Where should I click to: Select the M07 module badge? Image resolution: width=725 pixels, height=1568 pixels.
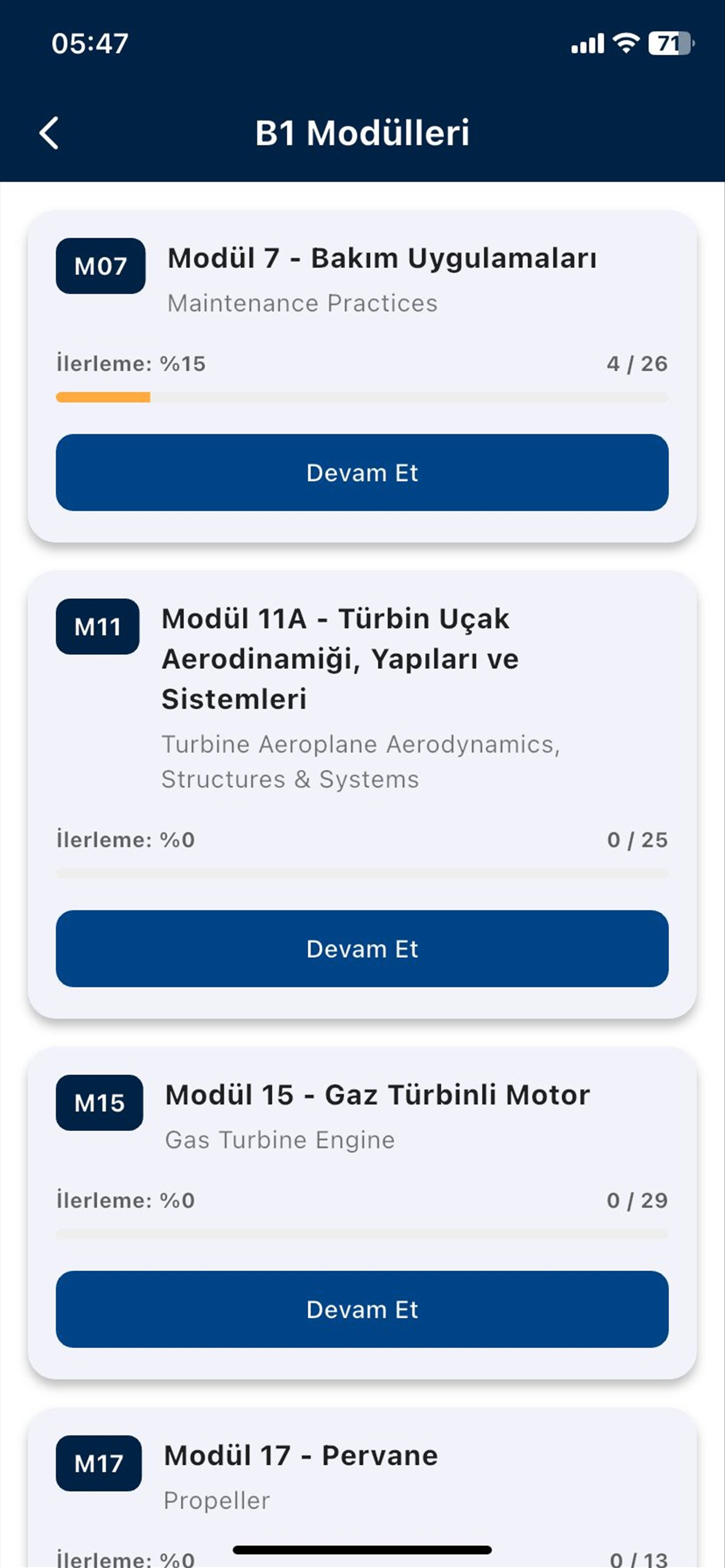click(x=101, y=265)
